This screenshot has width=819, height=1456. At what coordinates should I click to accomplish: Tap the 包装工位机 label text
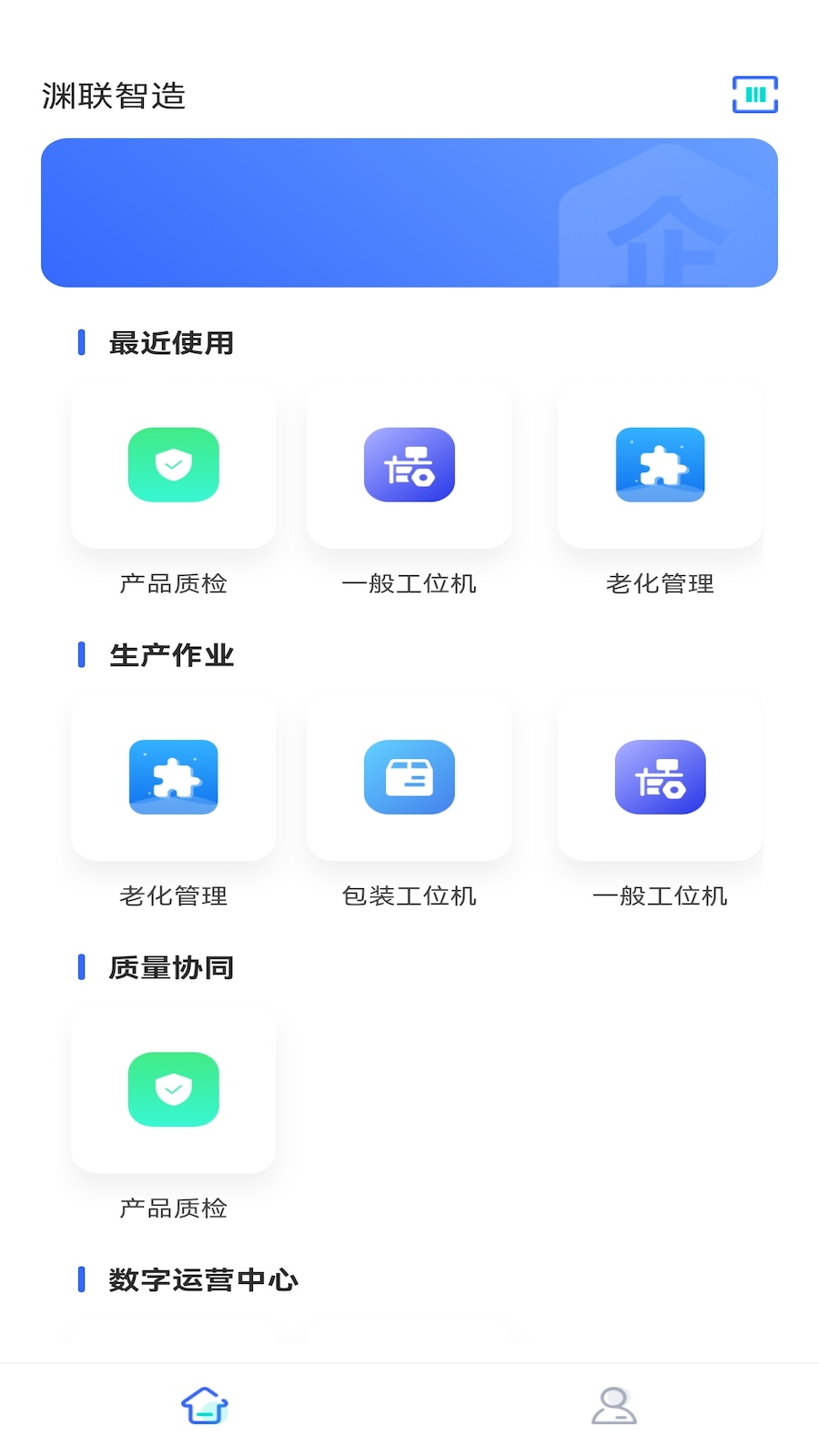[x=409, y=896]
